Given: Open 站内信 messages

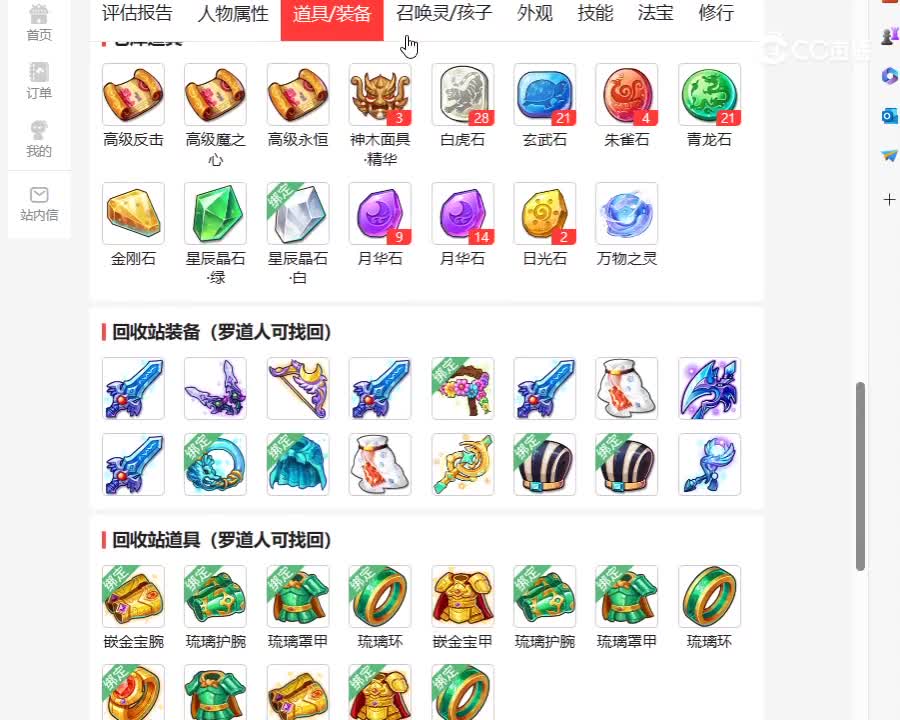Looking at the screenshot, I should coord(39,203).
